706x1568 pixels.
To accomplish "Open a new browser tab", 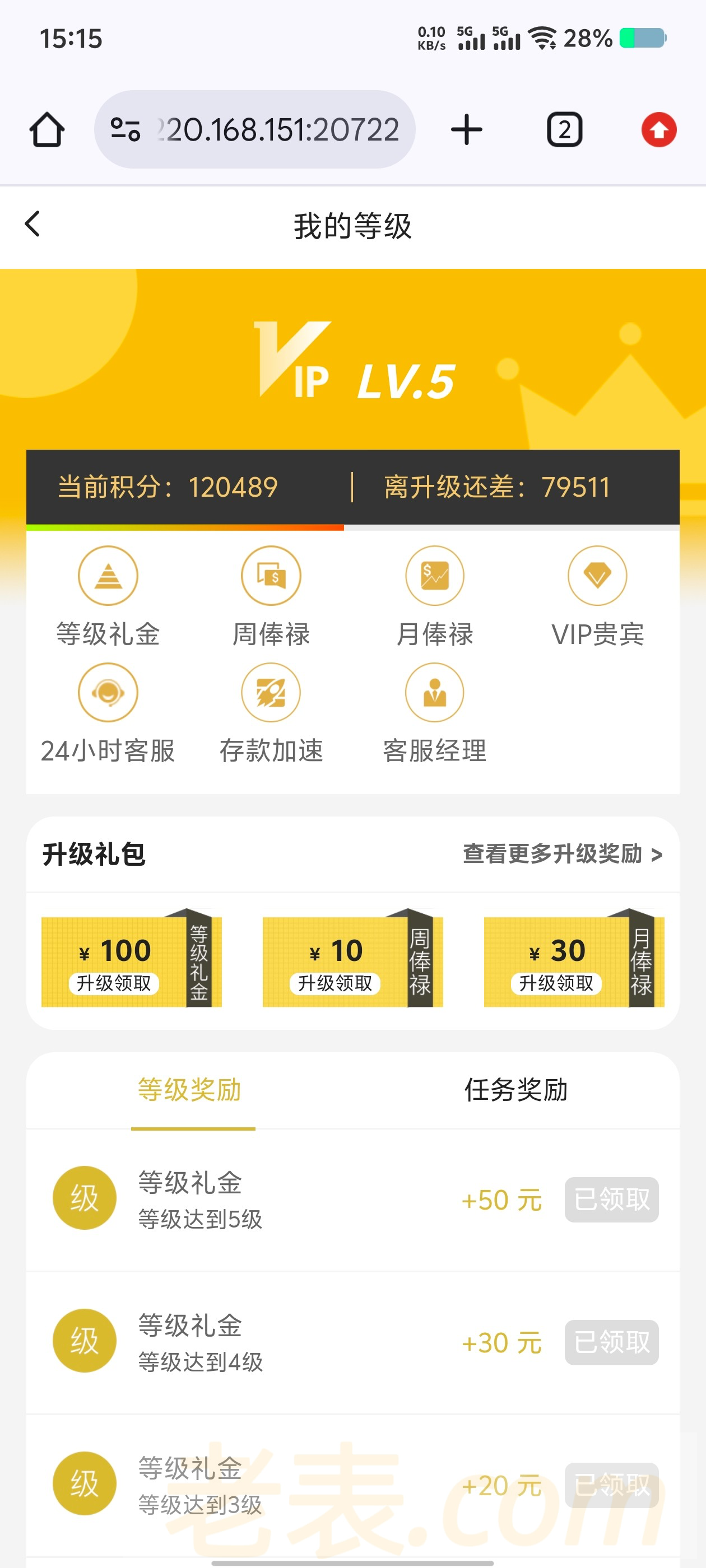I will (467, 130).
